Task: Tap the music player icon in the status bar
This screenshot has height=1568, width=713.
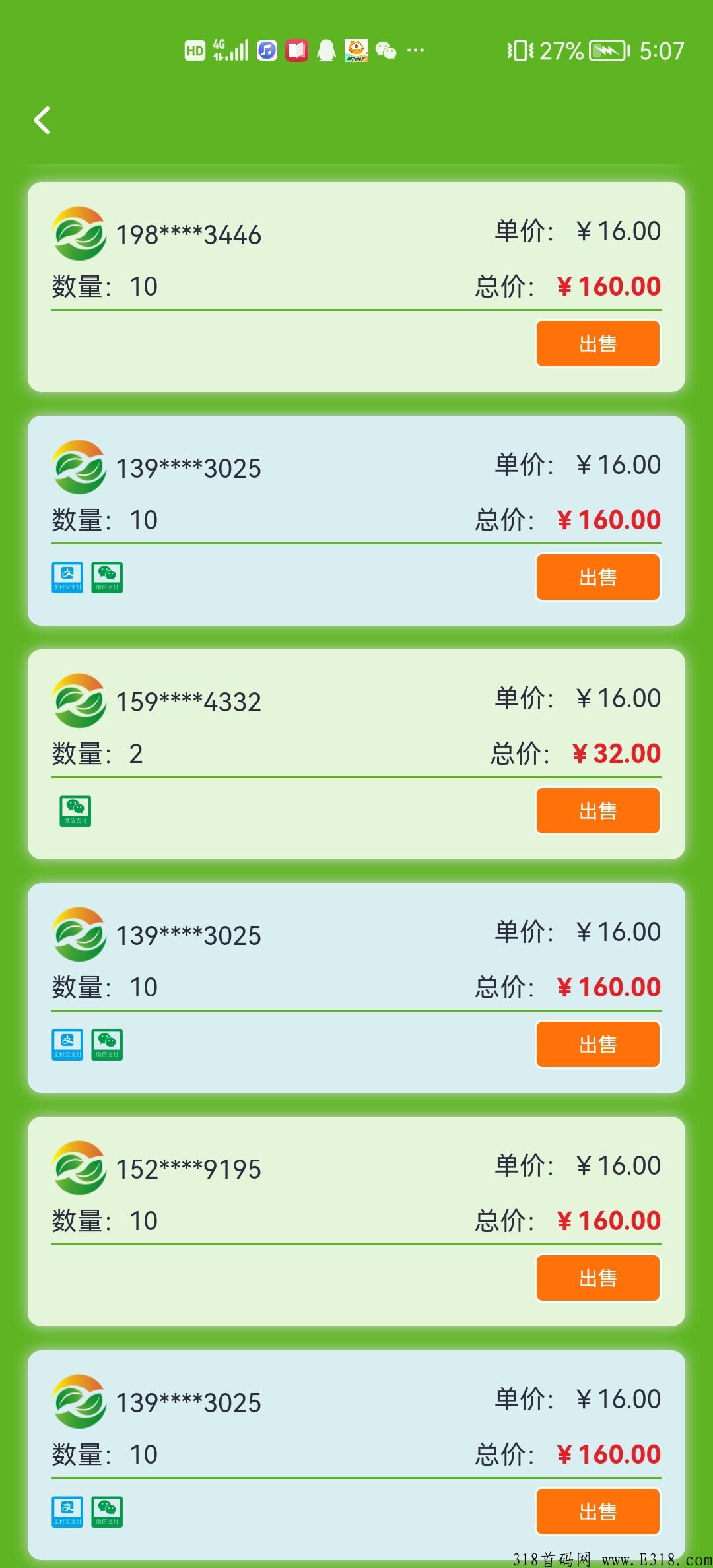Action: 266,49
